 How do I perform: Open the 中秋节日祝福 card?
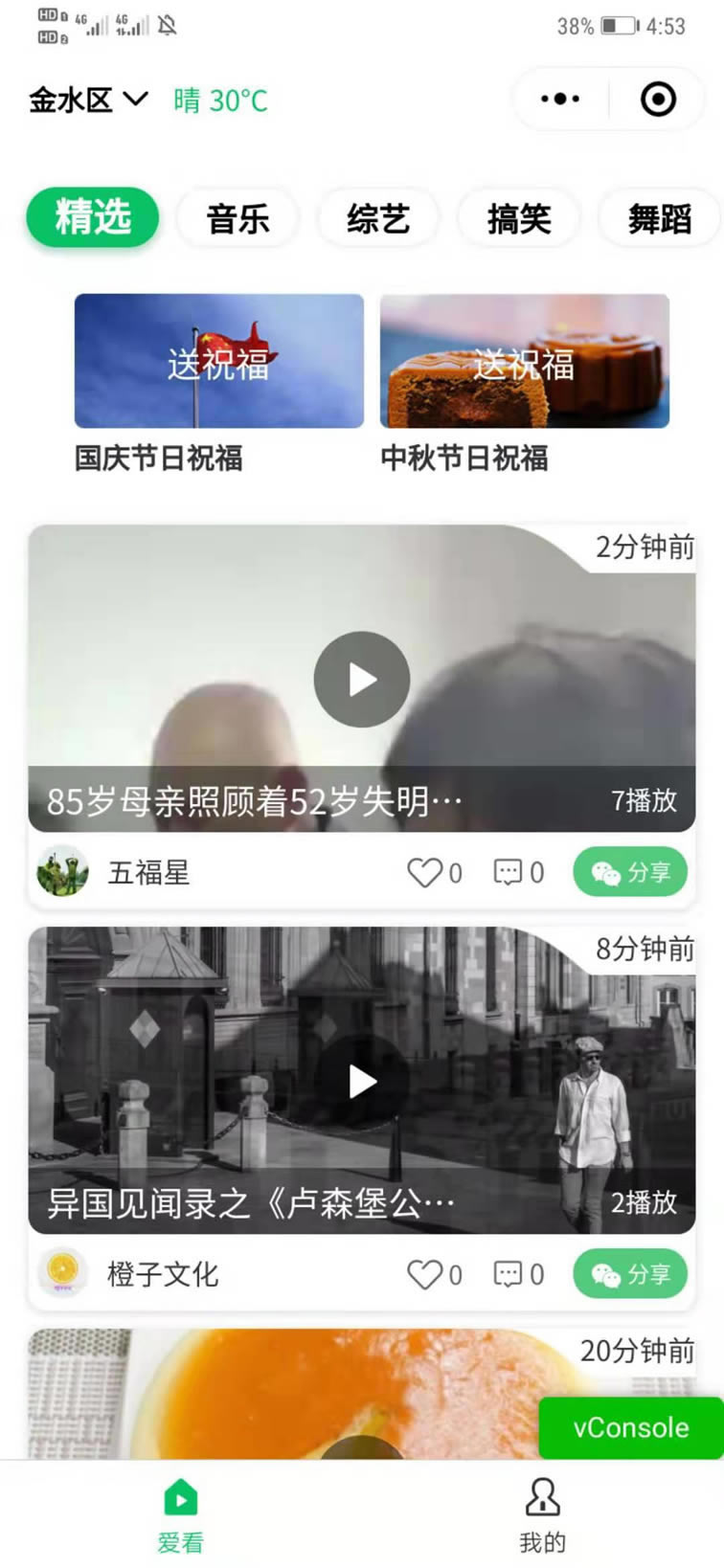(x=524, y=362)
